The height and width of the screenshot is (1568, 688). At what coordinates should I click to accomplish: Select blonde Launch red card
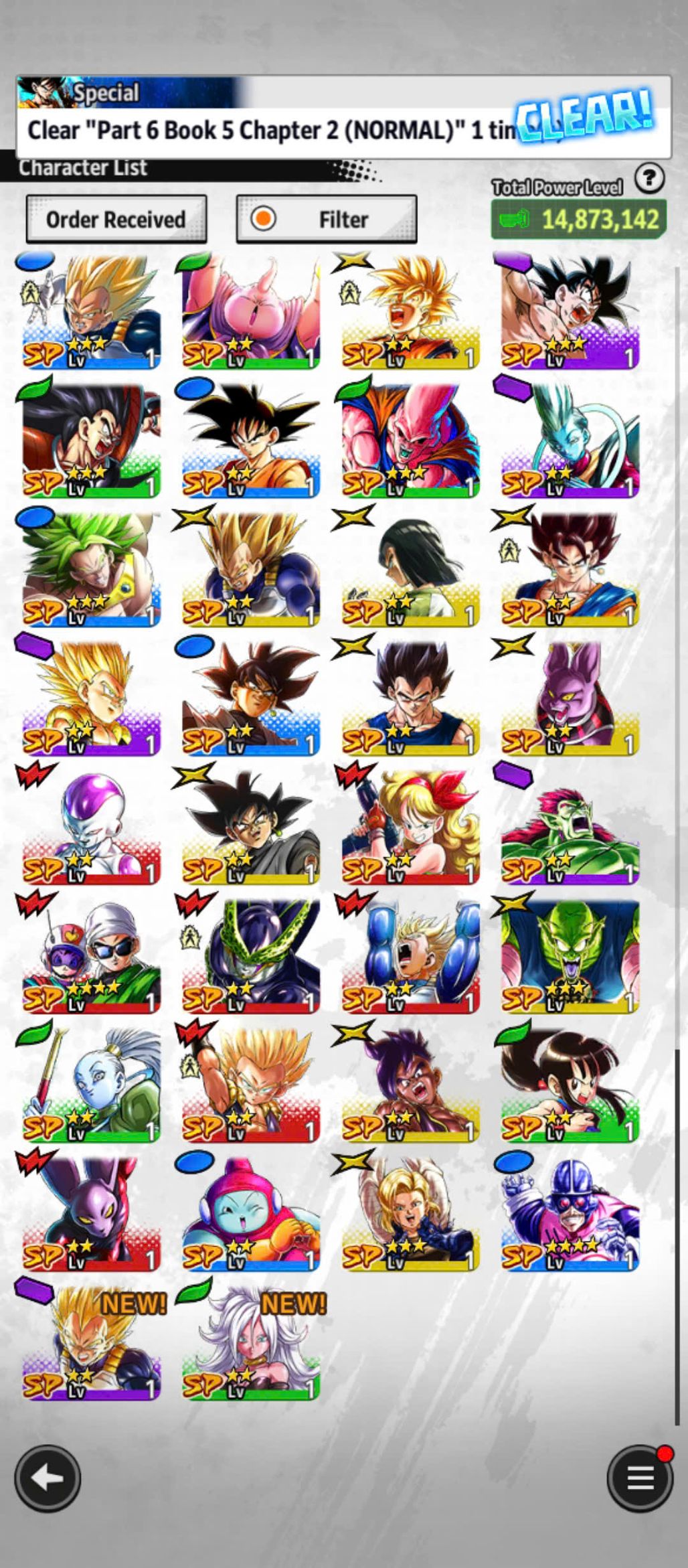[410, 827]
